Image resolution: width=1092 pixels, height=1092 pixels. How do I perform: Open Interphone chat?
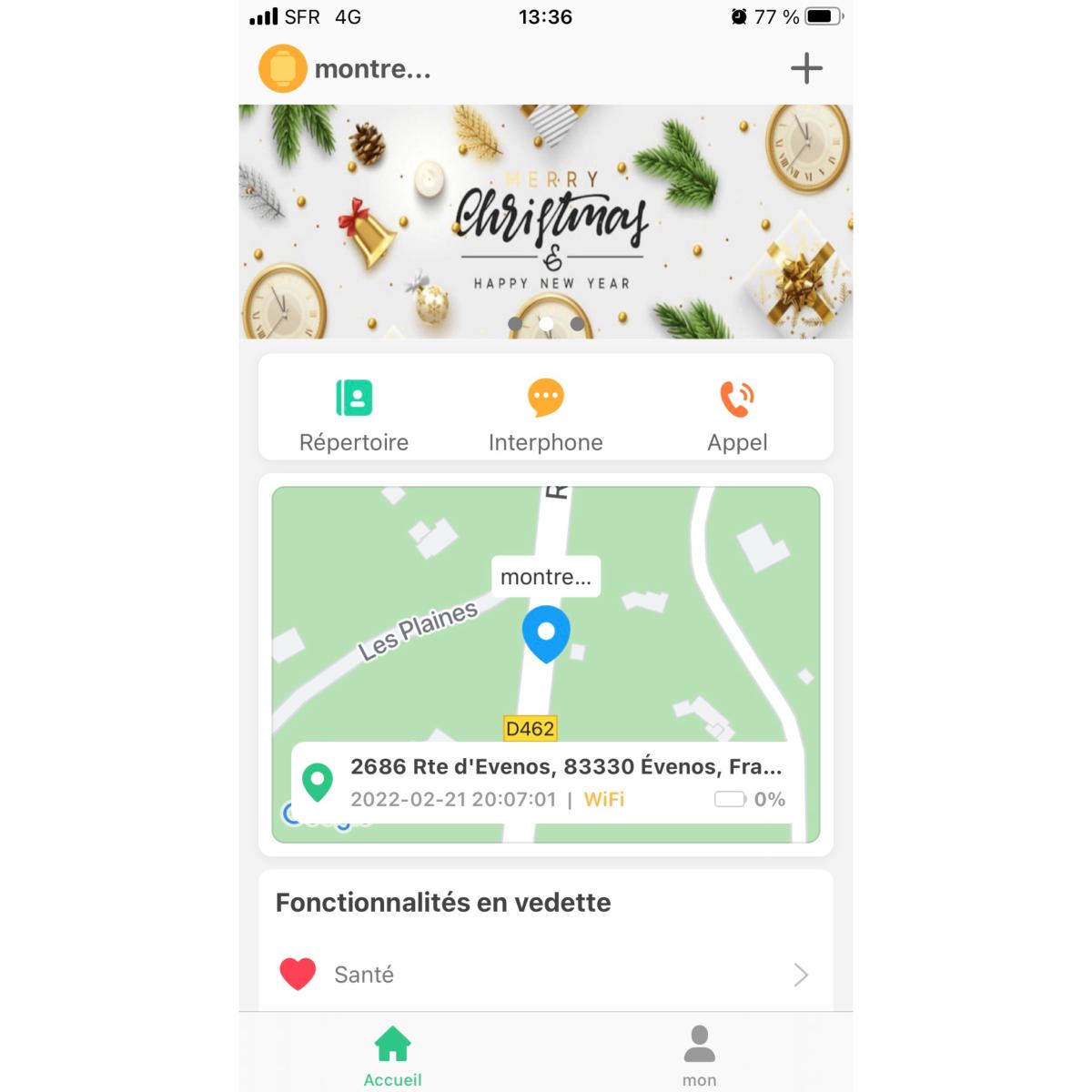pos(545,416)
